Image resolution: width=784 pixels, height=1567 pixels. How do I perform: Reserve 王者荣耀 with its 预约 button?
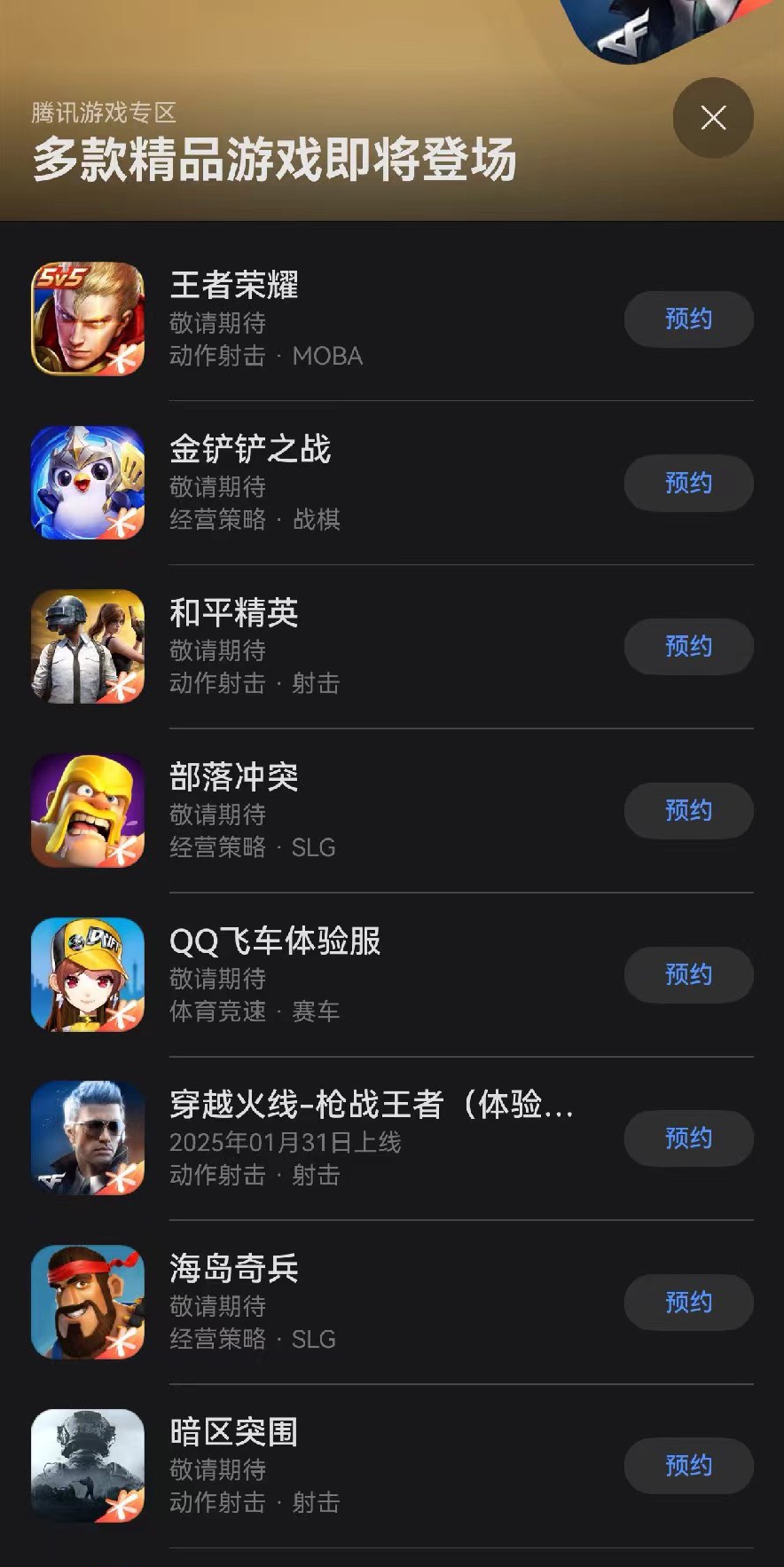(688, 319)
